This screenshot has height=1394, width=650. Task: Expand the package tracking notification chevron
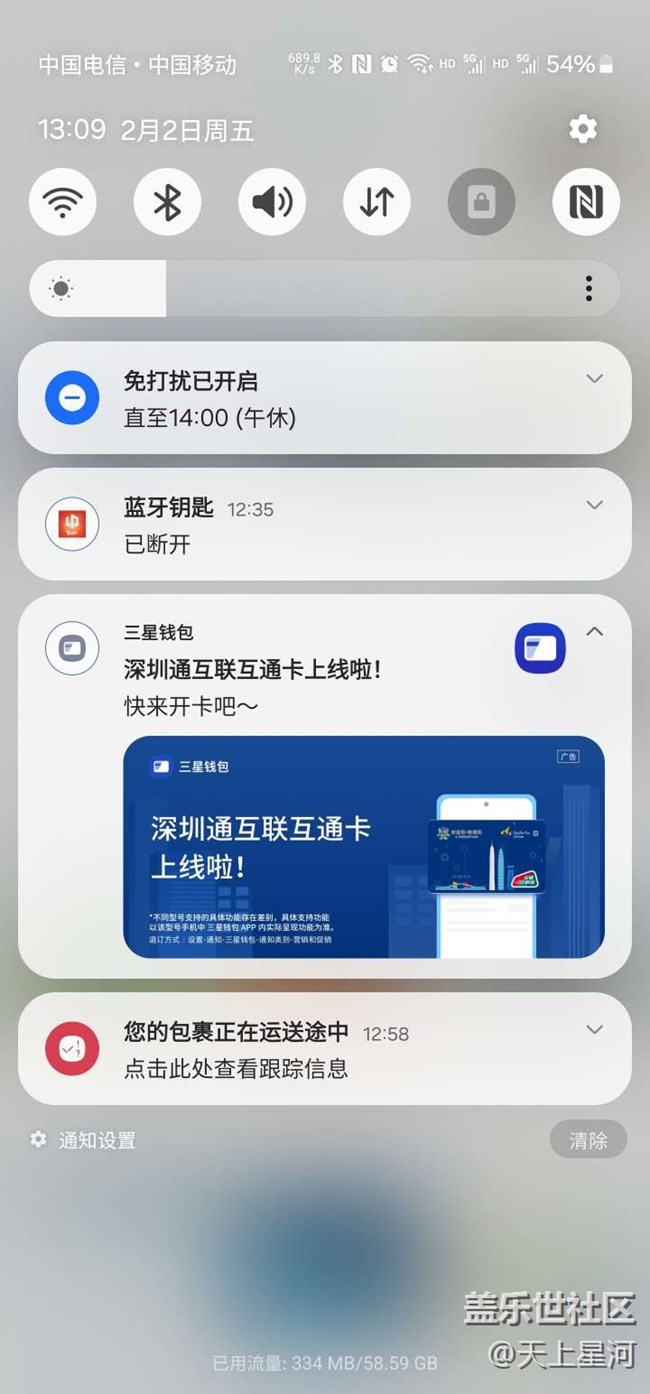595,1030
